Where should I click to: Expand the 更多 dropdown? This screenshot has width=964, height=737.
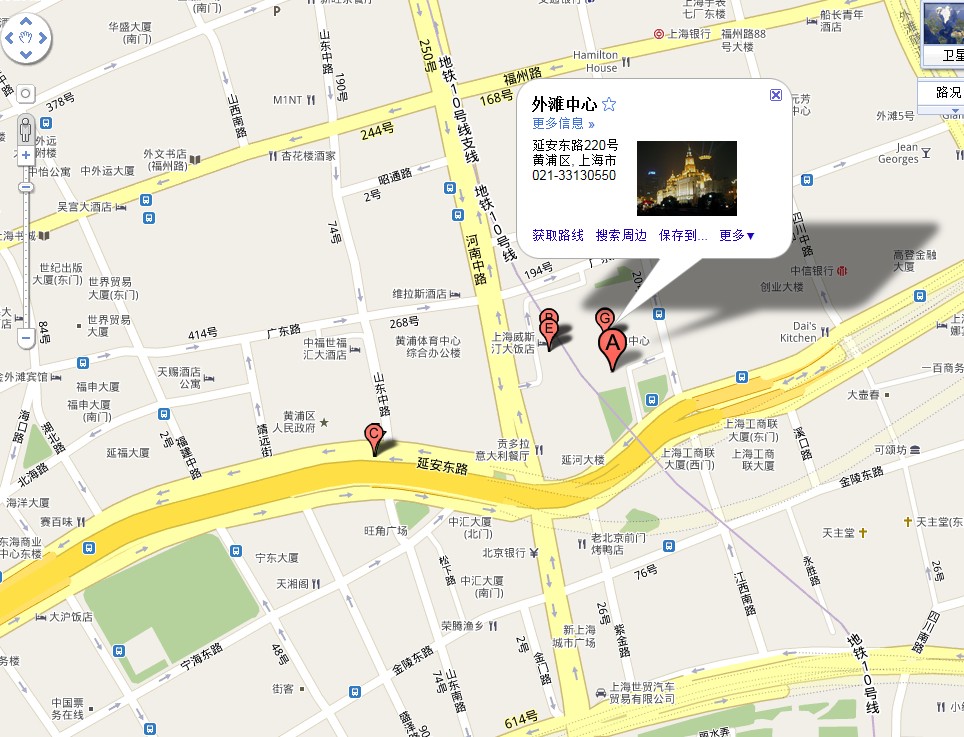736,235
